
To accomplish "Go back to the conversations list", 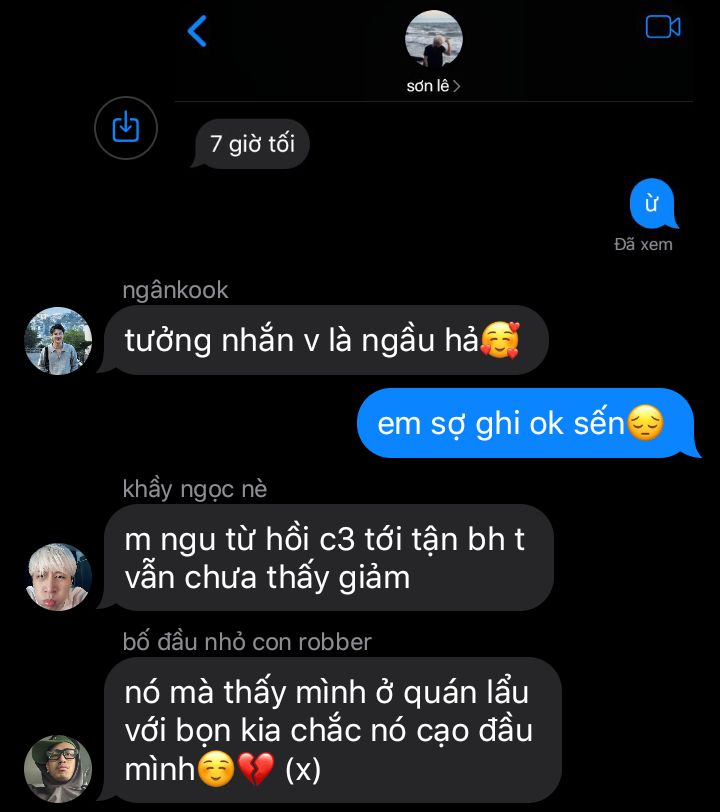I will (197, 31).
